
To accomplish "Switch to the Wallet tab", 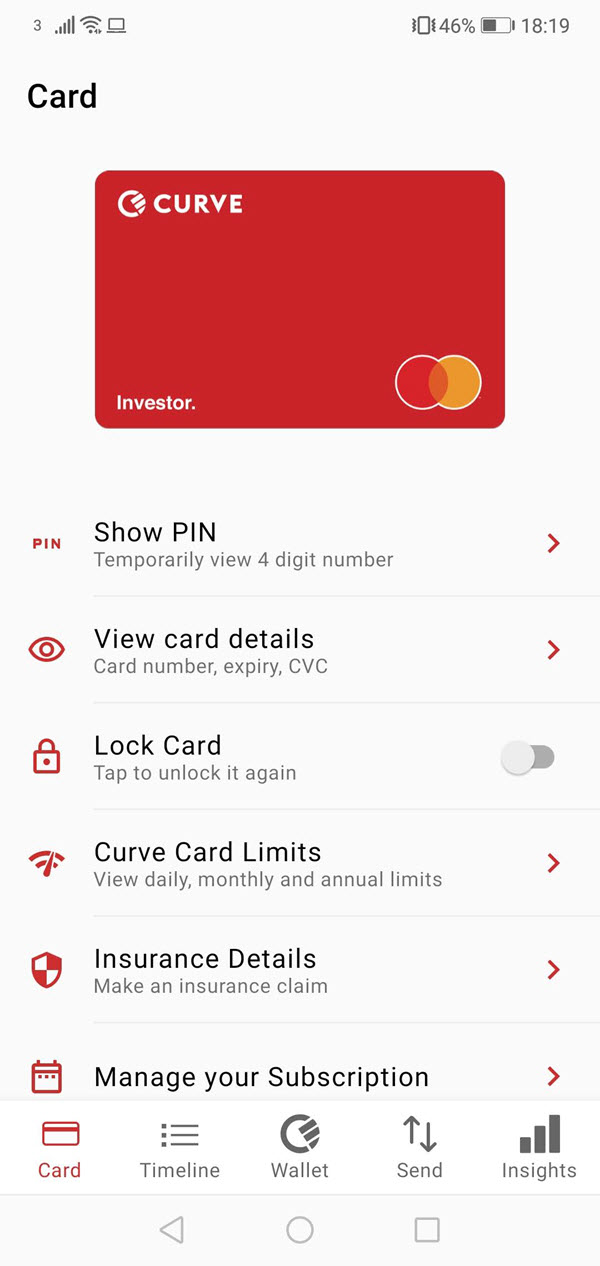I will 300,1148.
